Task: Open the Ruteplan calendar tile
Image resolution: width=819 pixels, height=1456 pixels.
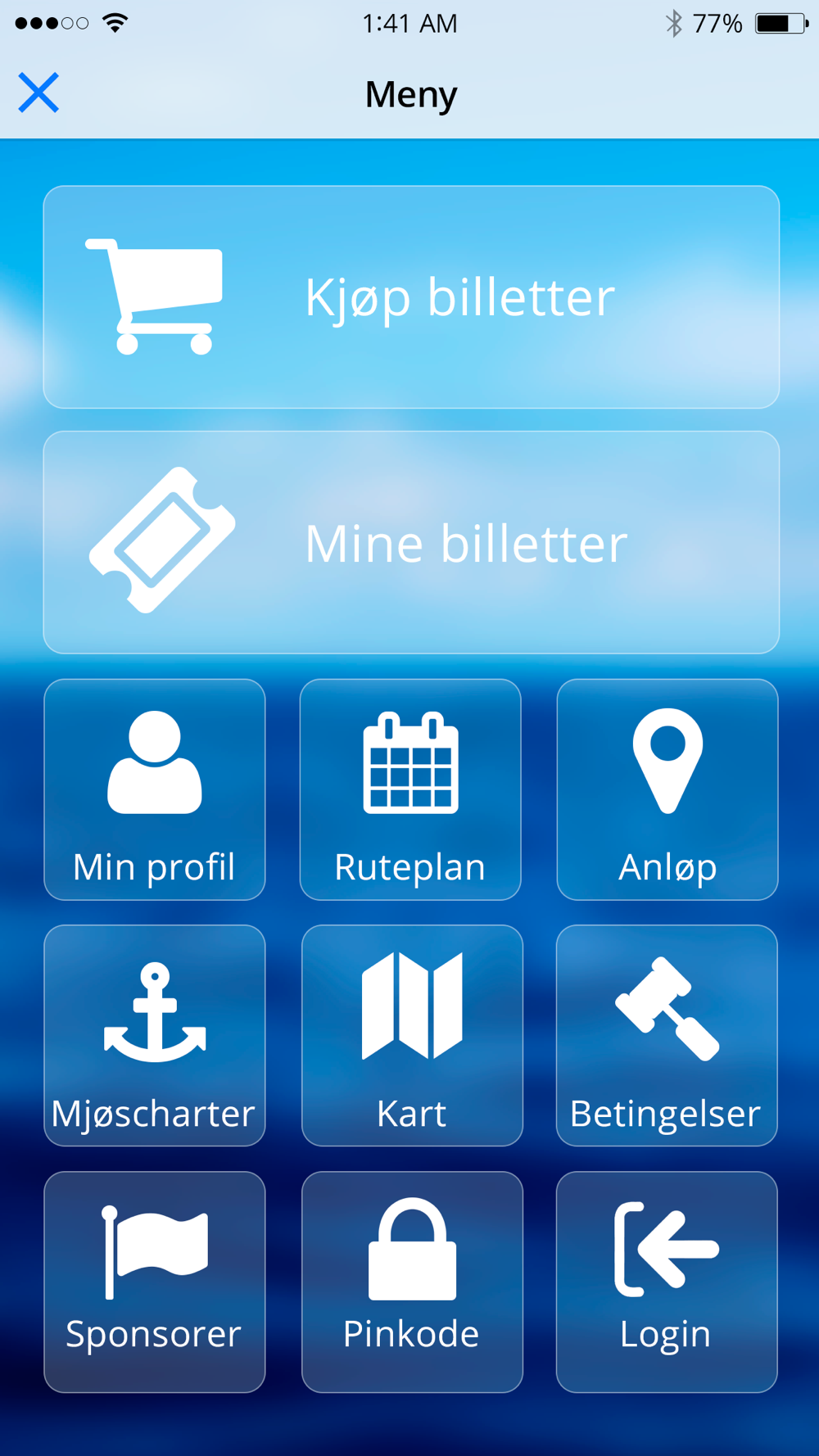Action: point(410,789)
